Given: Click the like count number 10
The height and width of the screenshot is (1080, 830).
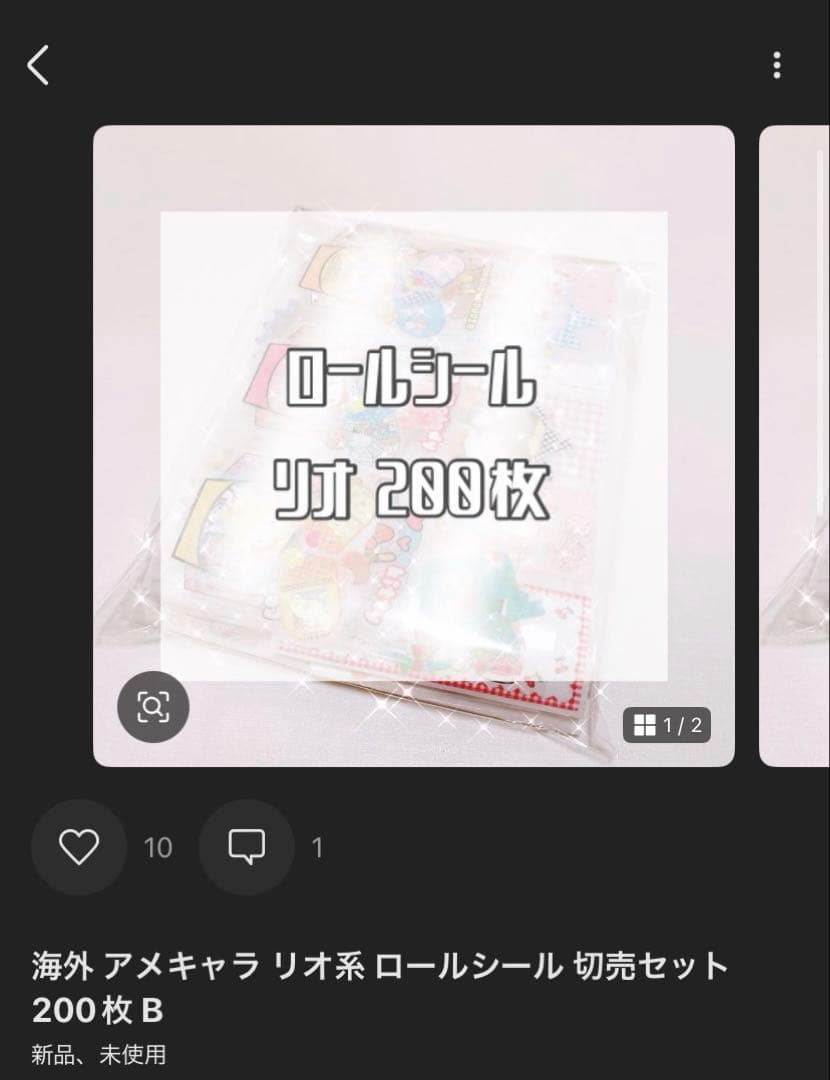Looking at the screenshot, I should (x=160, y=846).
